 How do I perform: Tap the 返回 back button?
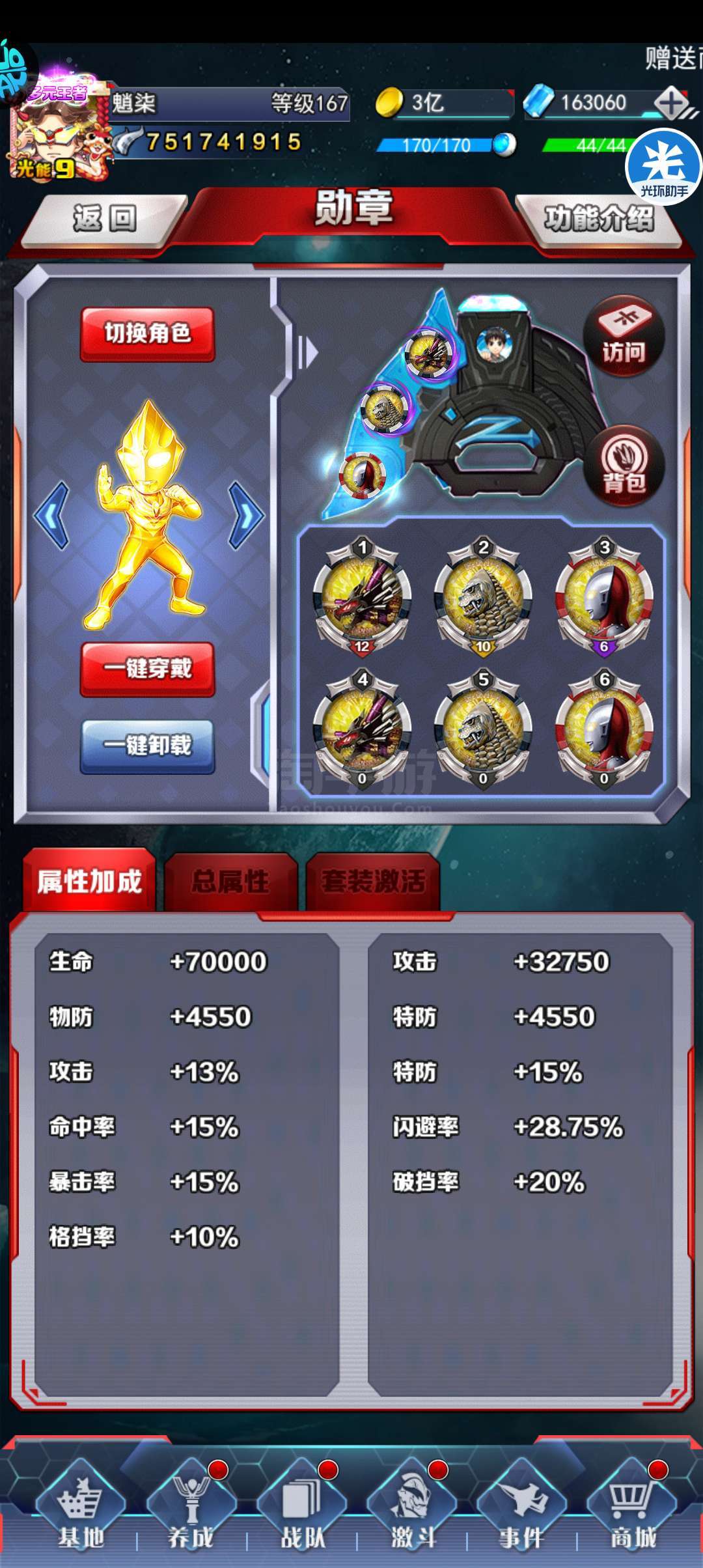pyautogui.click(x=104, y=219)
